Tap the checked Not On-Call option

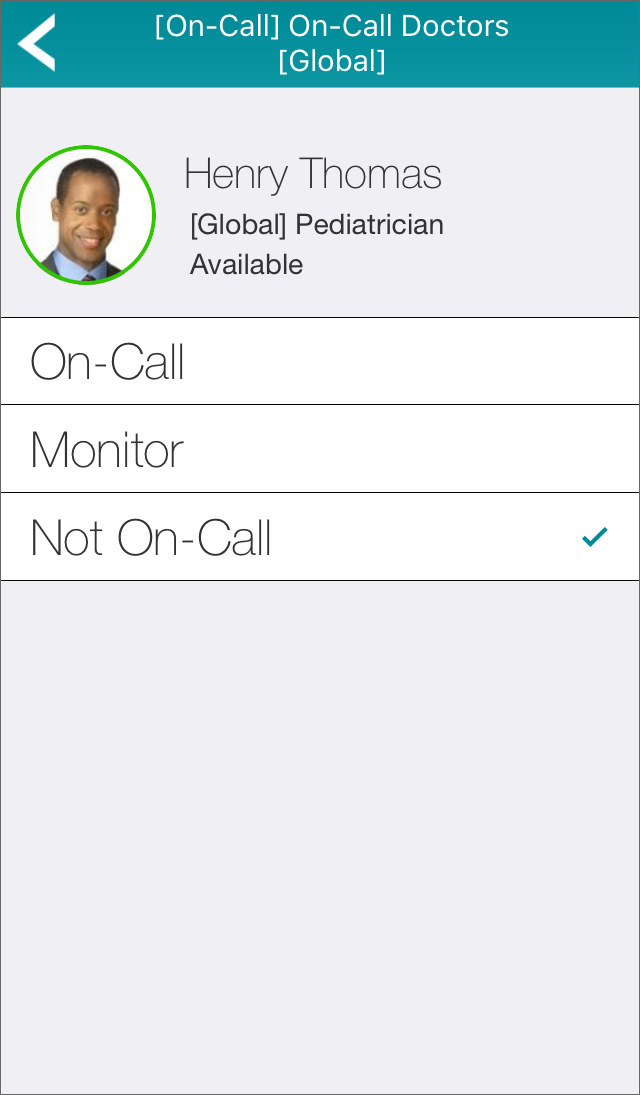(x=320, y=537)
